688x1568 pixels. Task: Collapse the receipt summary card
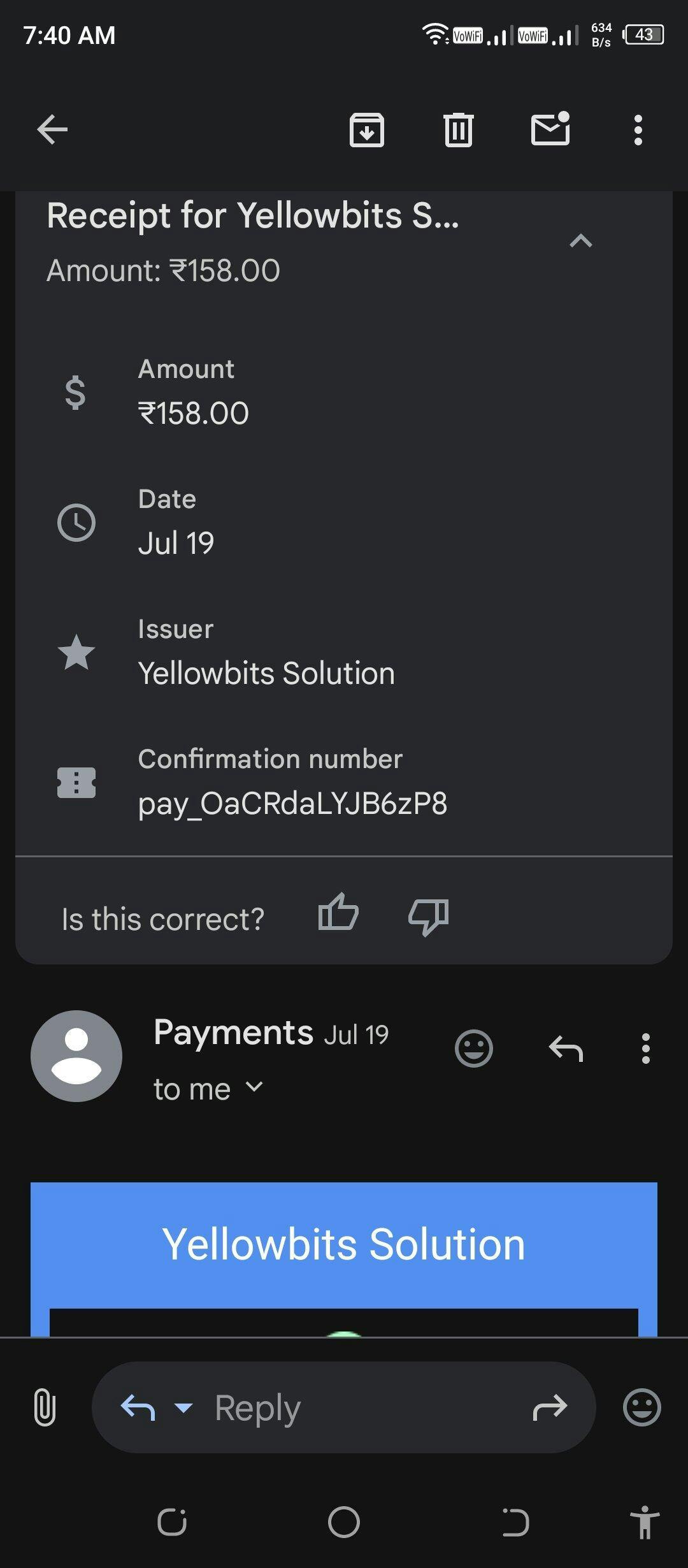tap(580, 241)
